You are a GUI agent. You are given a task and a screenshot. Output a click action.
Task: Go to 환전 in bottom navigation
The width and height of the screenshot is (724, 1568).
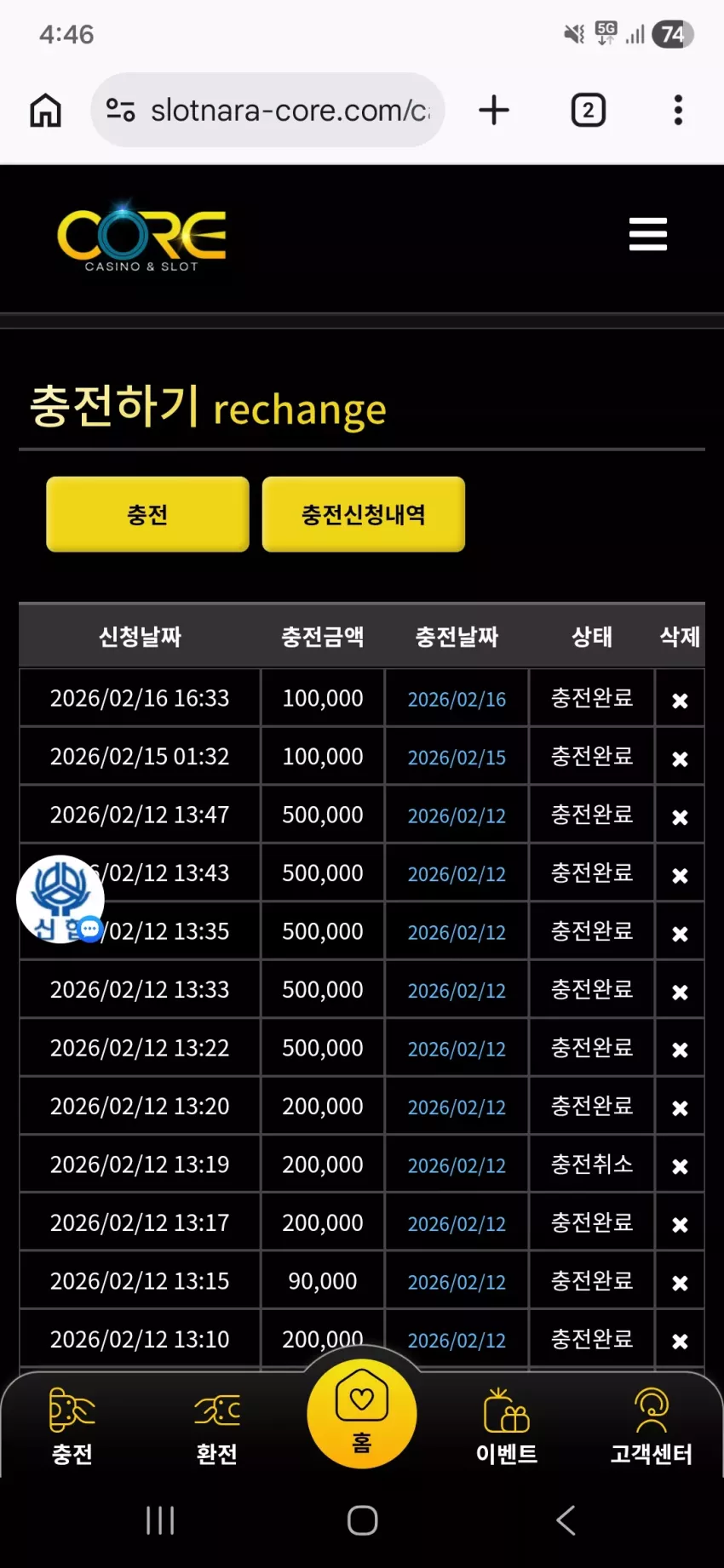click(x=217, y=1426)
